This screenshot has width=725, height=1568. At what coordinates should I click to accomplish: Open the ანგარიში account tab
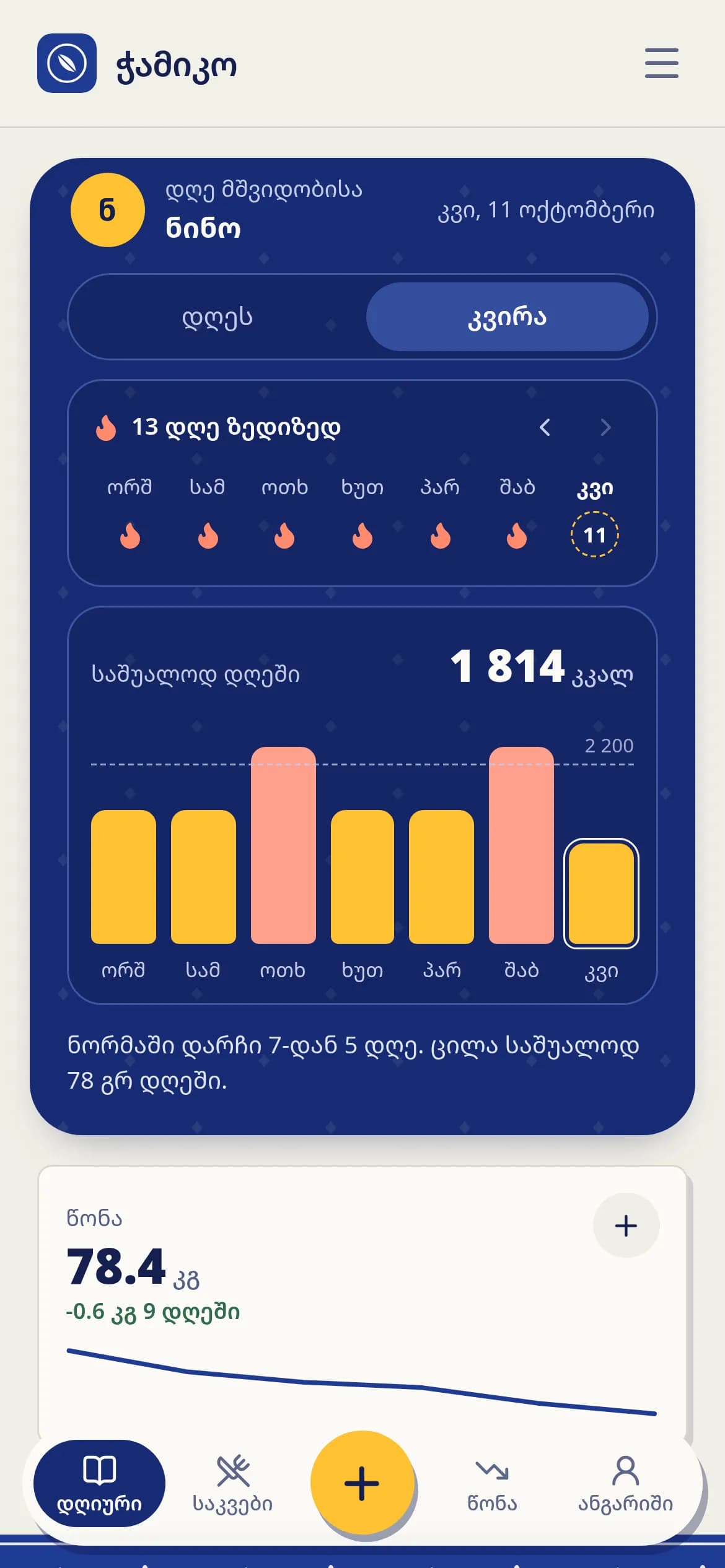[x=626, y=1483]
